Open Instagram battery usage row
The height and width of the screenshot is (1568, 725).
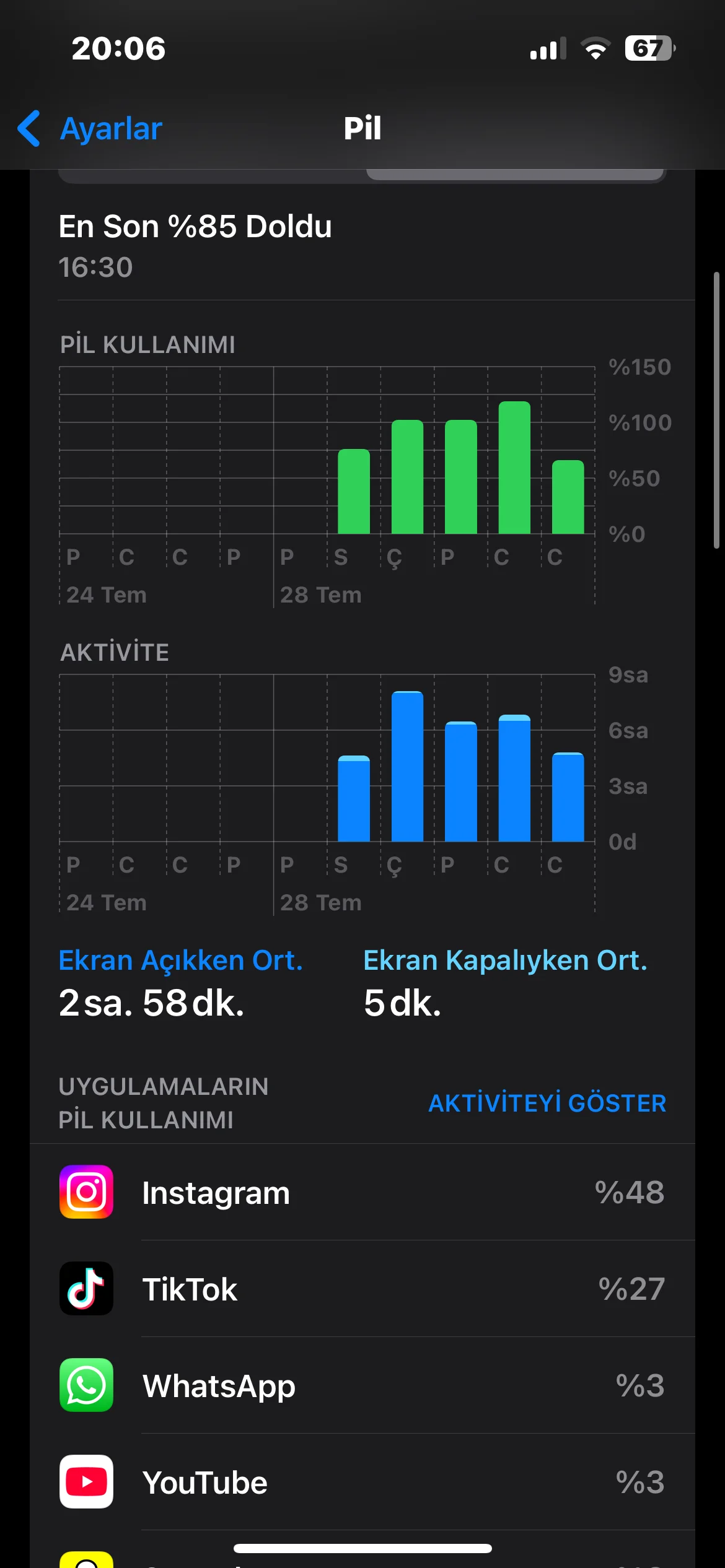coord(362,1193)
